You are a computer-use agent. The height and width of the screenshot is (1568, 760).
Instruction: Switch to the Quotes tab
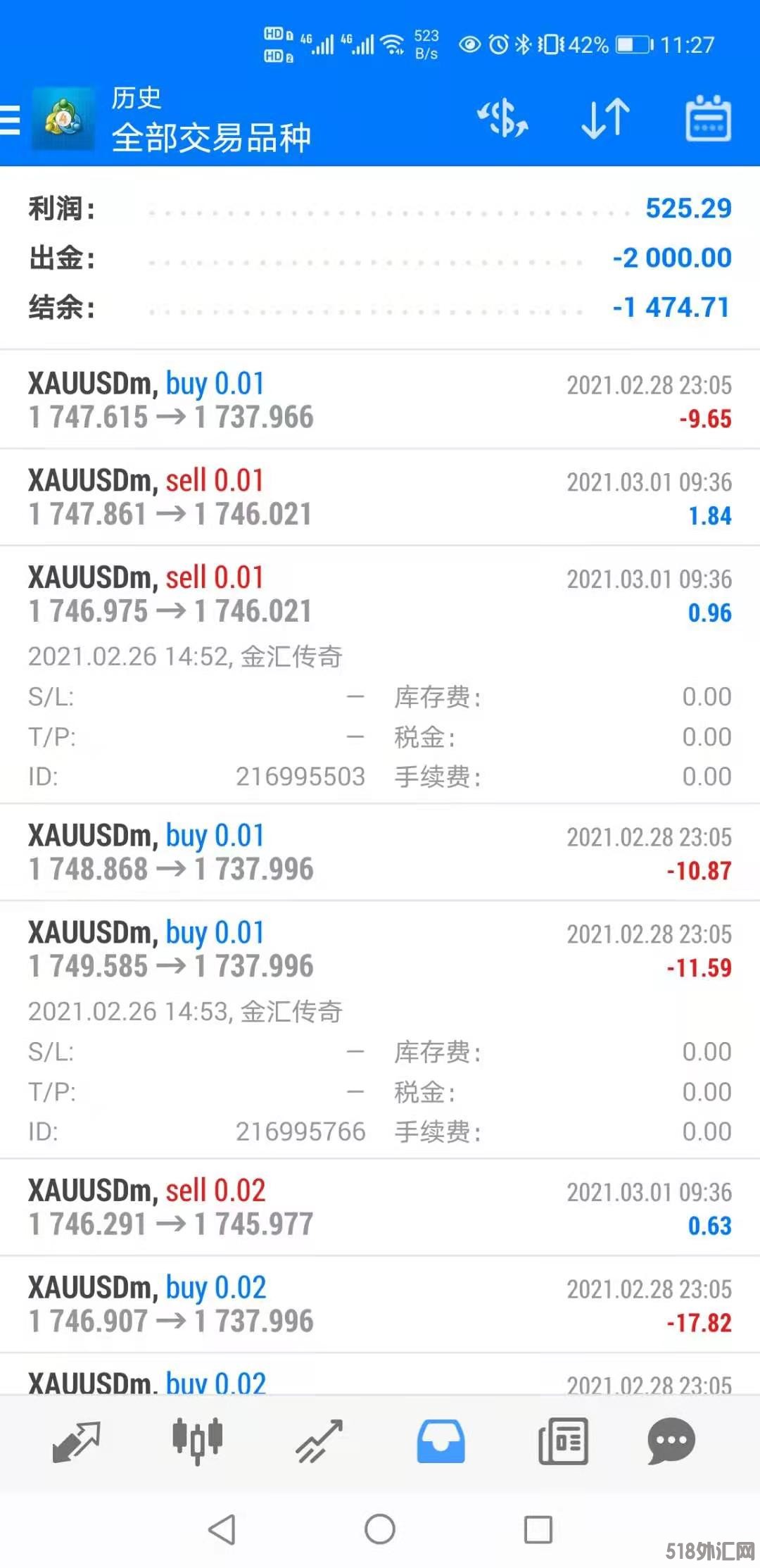(76, 1441)
